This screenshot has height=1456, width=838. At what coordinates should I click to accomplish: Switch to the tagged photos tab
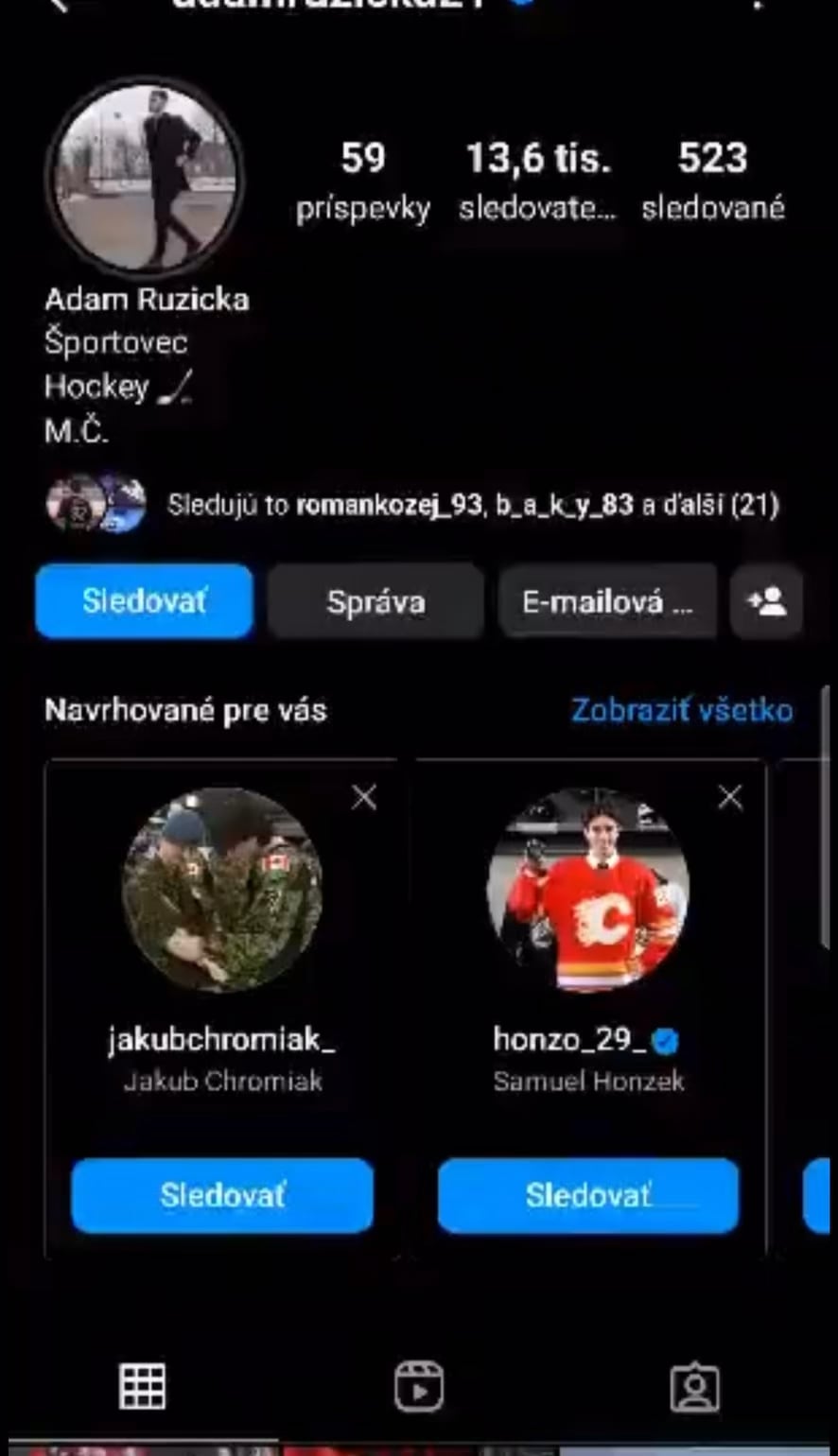pyautogui.click(x=695, y=1387)
